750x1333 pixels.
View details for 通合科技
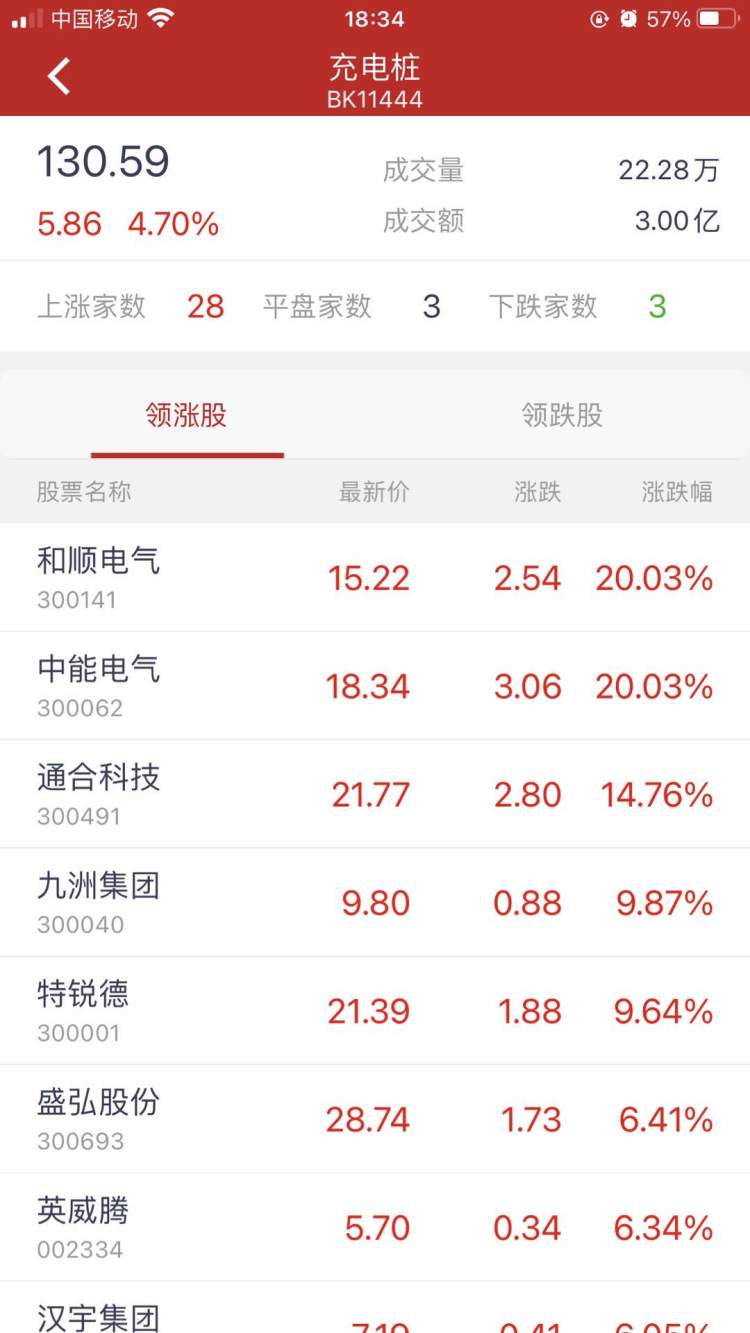click(x=375, y=794)
